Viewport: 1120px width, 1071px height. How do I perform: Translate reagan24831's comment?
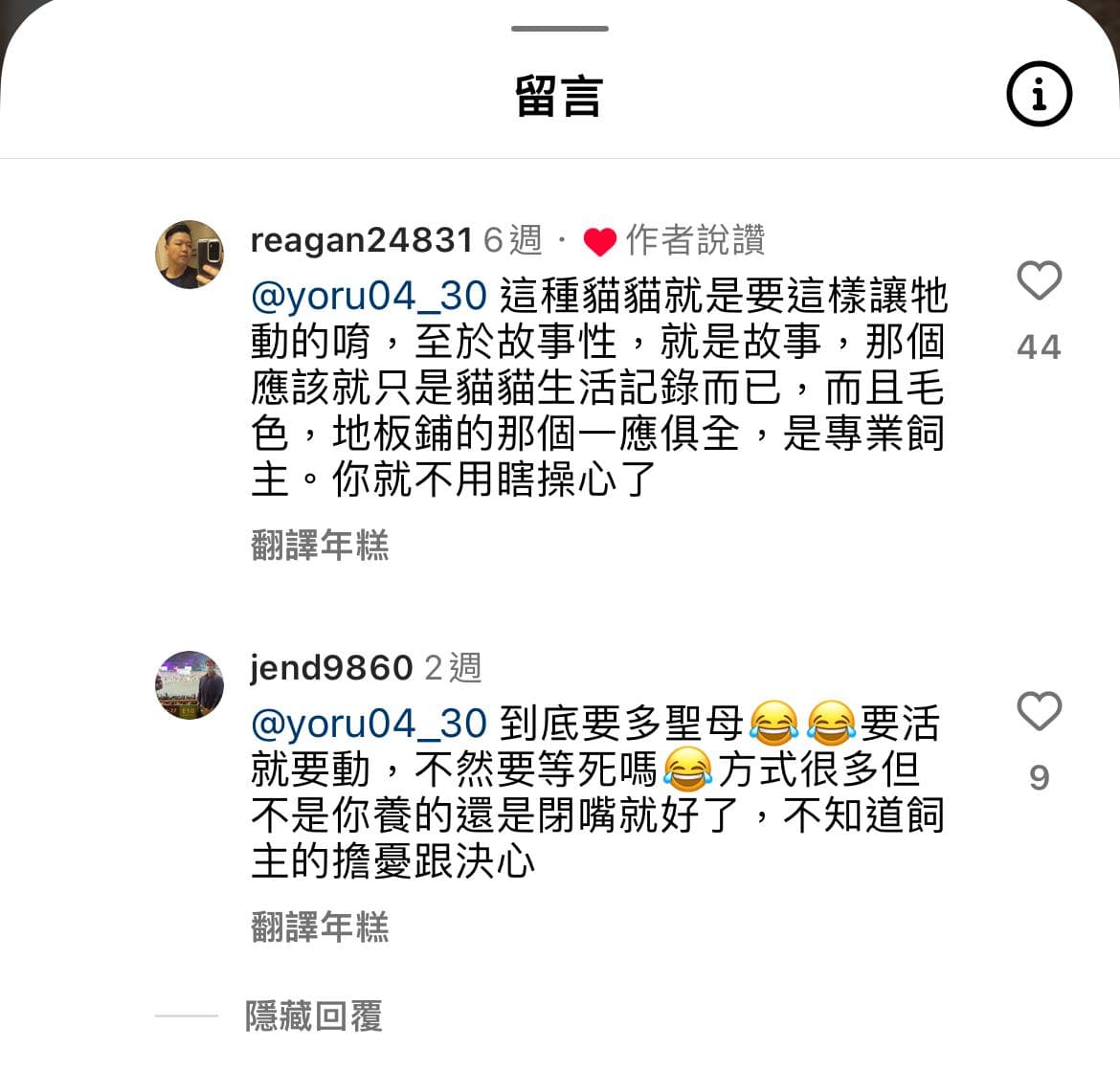coord(320,545)
